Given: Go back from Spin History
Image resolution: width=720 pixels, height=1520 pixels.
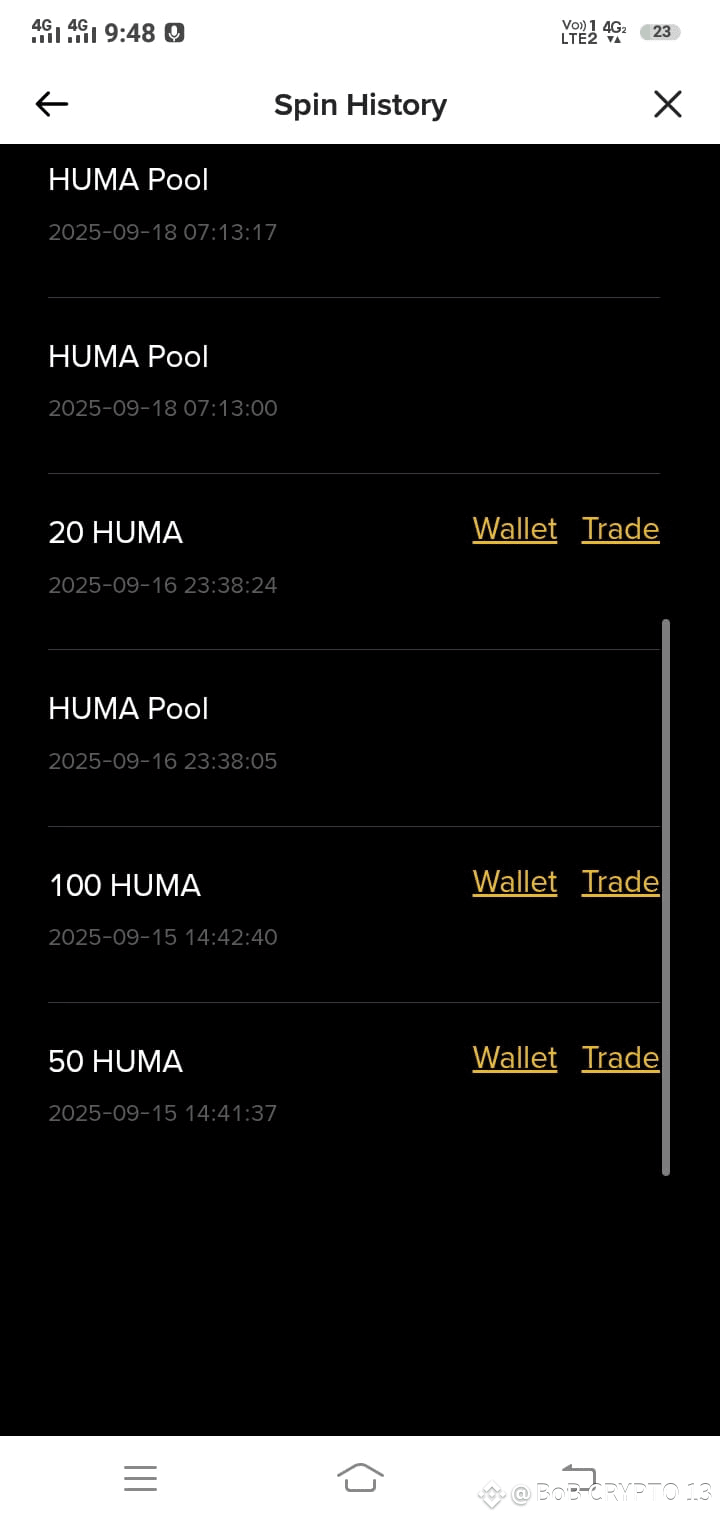Looking at the screenshot, I should pos(51,104).
